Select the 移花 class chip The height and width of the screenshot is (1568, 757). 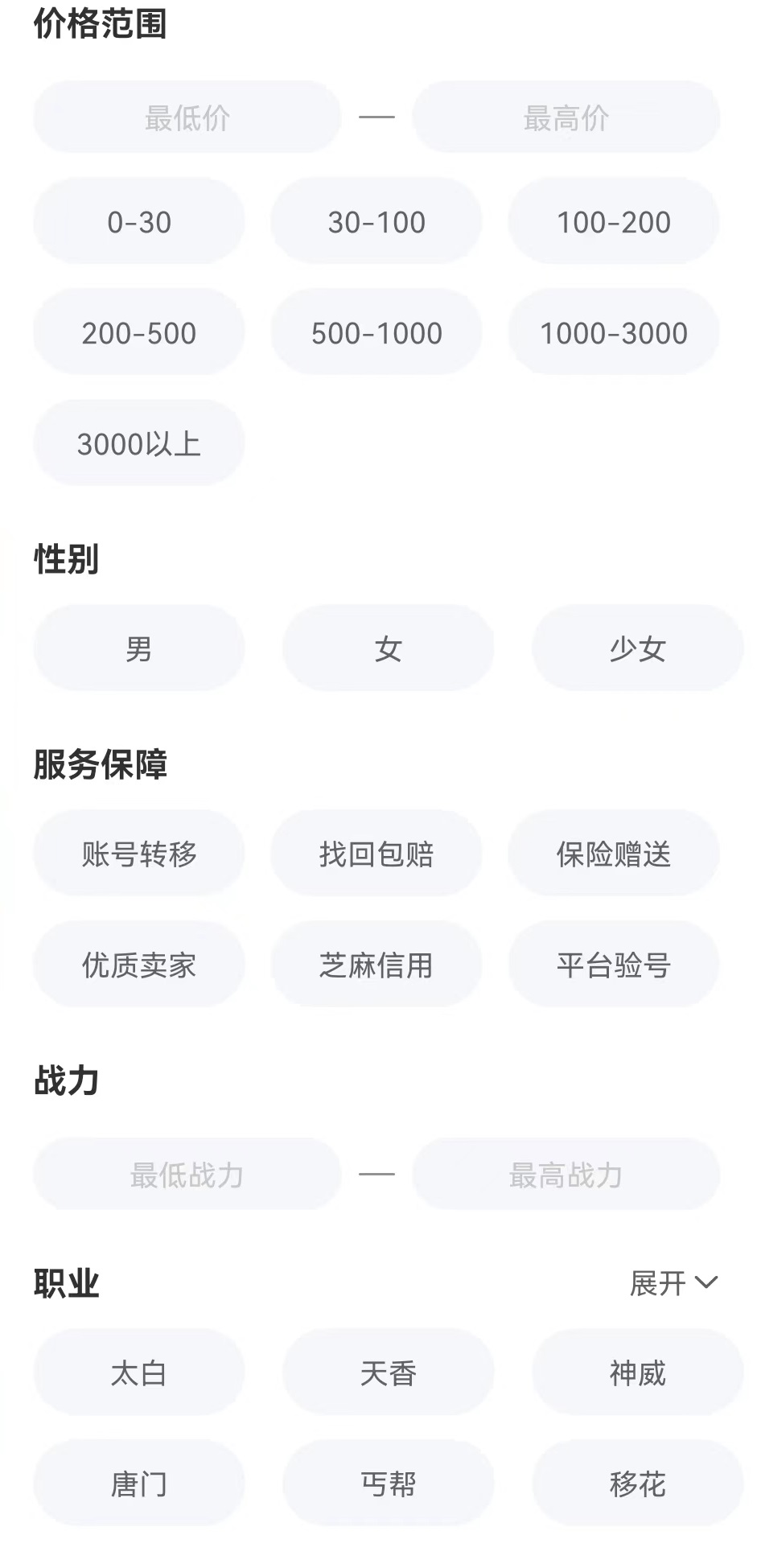[x=637, y=1484]
